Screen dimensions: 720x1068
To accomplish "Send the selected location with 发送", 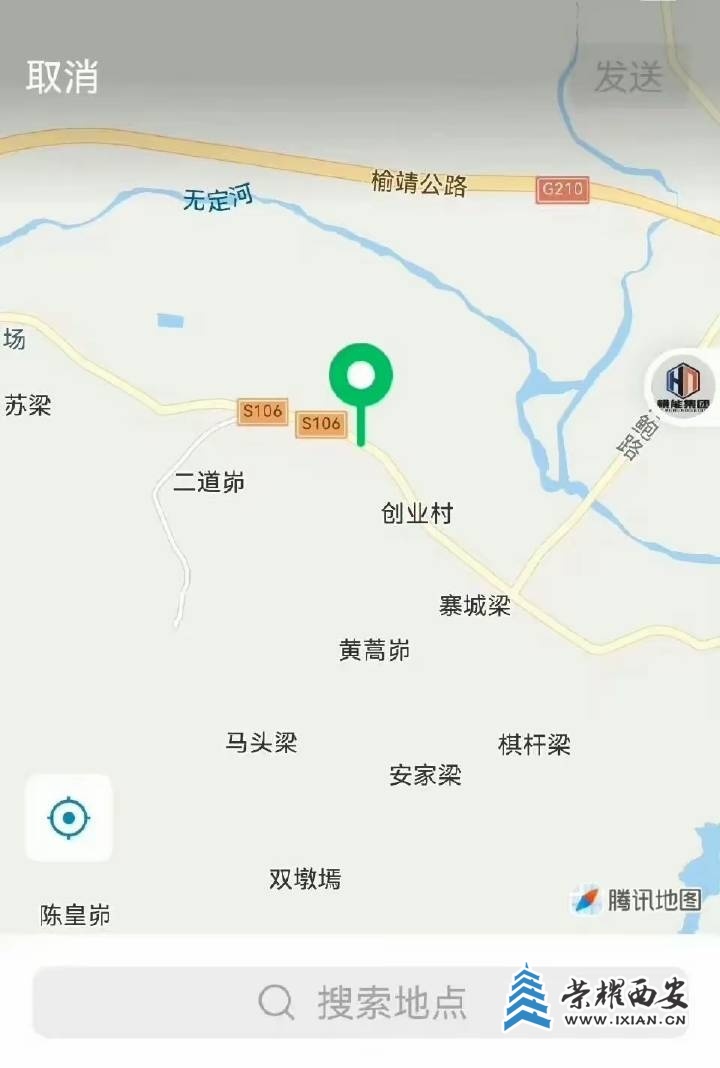I will (629, 77).
